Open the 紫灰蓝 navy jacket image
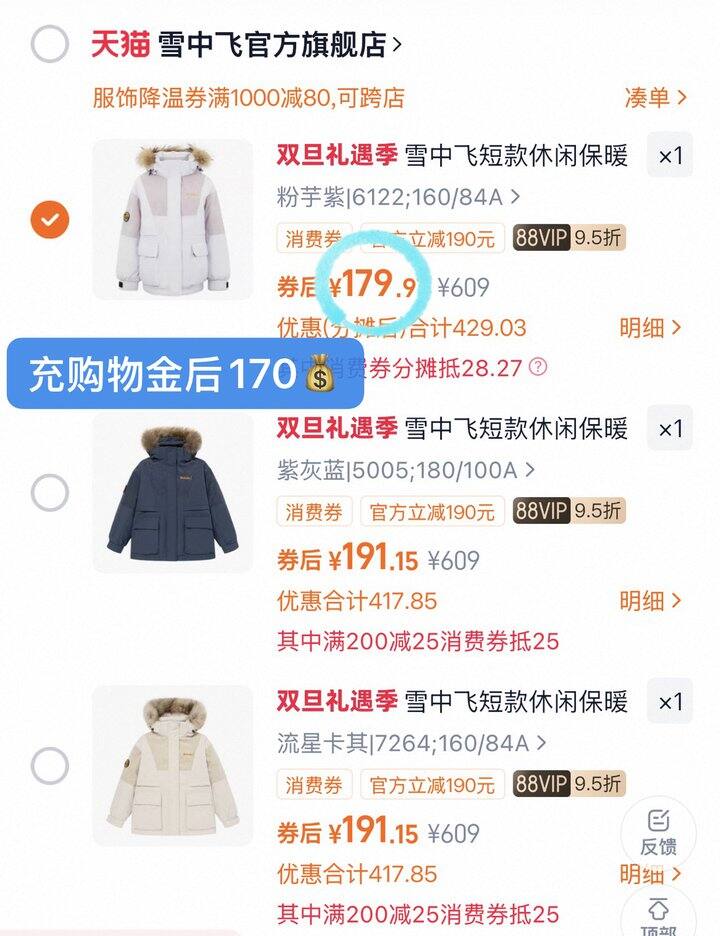The image size is (720, 936). [x=173, y=493]
